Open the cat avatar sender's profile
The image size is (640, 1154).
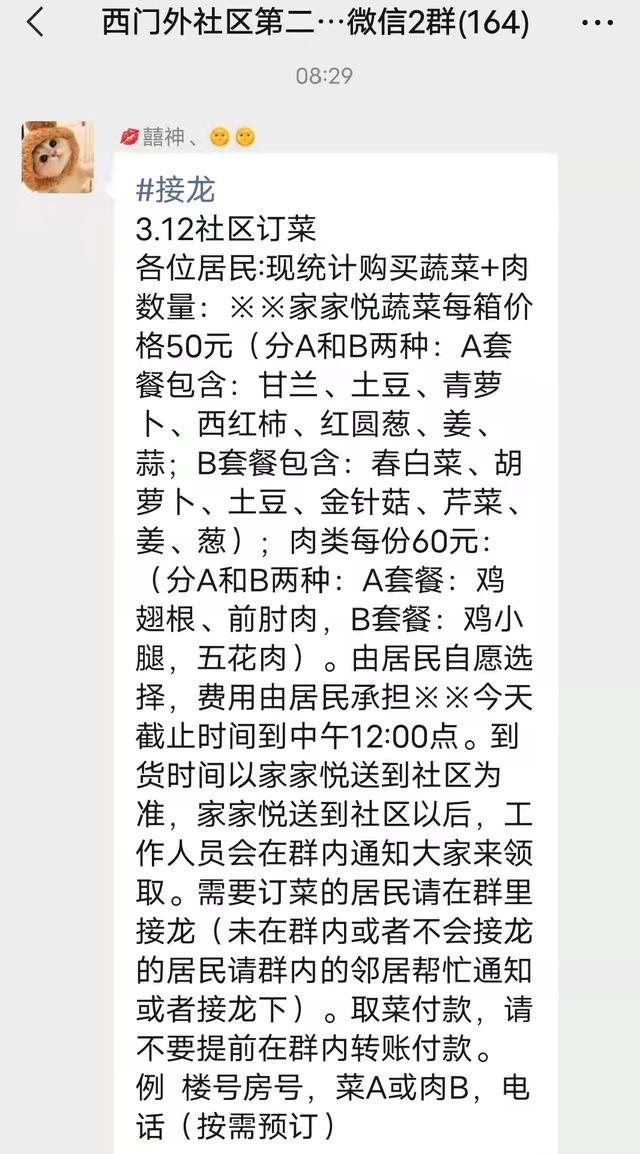[x=58, y=158]
